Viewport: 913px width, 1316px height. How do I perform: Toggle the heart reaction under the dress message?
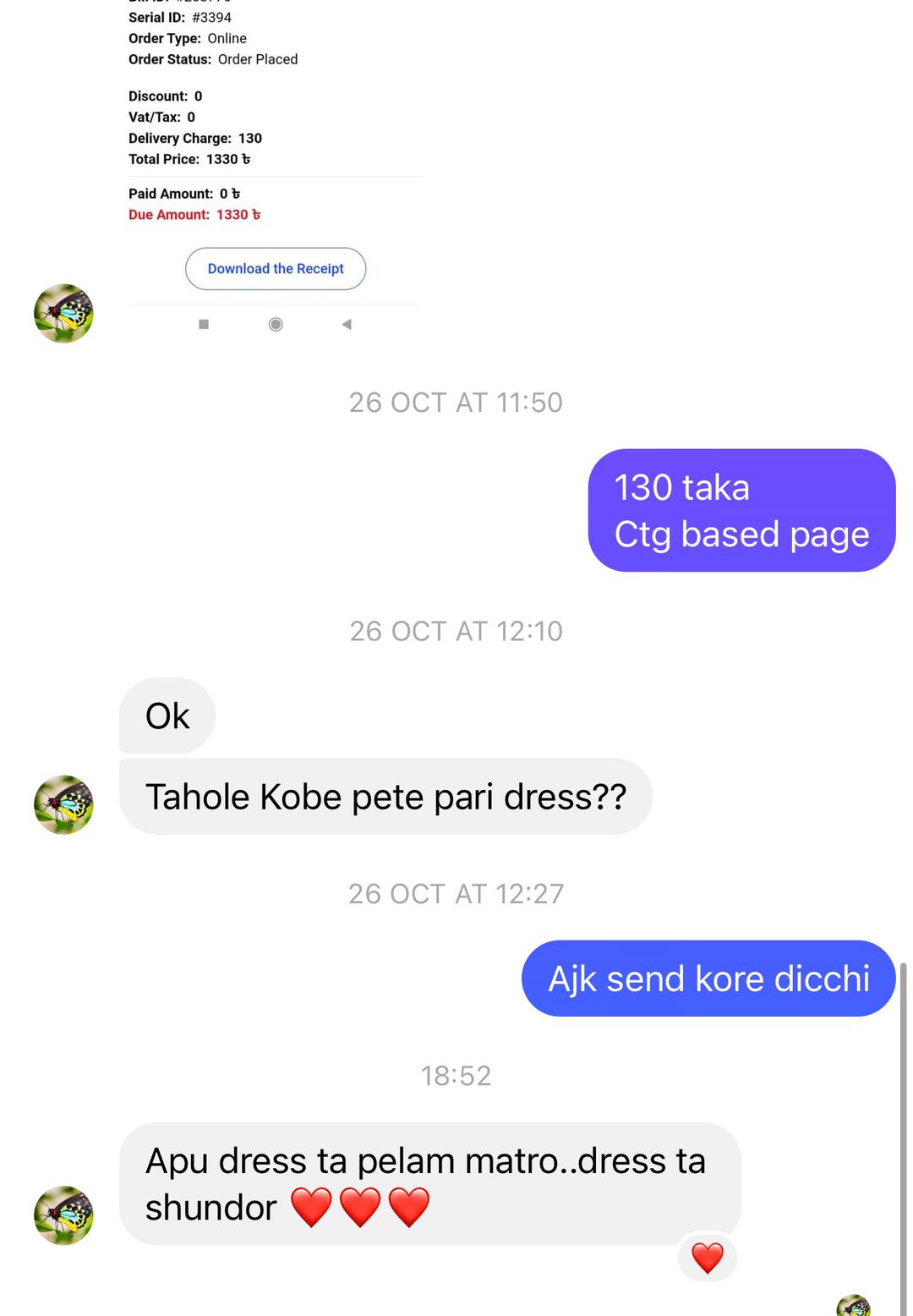point(708,1258)
